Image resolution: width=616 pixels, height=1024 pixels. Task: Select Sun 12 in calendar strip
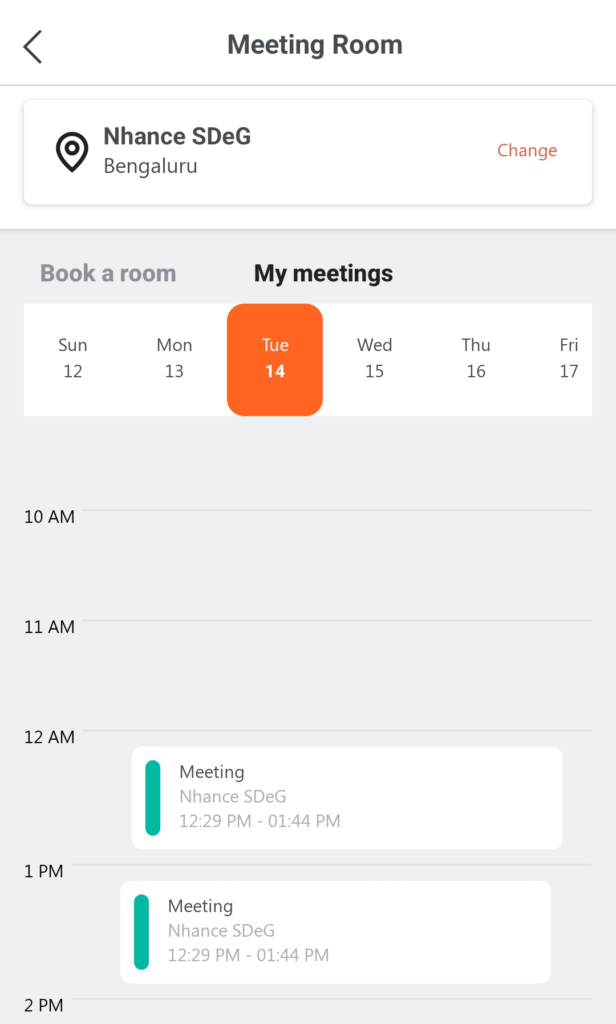click(x=73, y=358)
